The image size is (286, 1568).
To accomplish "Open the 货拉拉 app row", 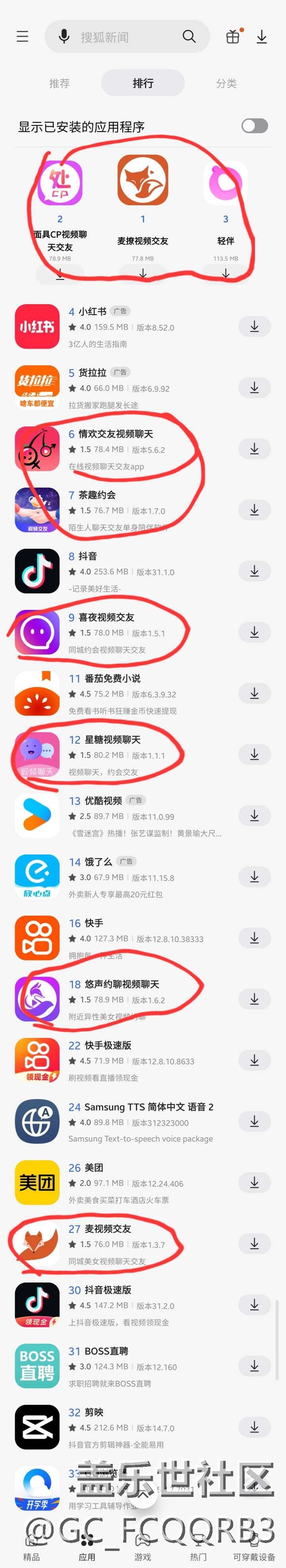I will (x=143, y=388).
